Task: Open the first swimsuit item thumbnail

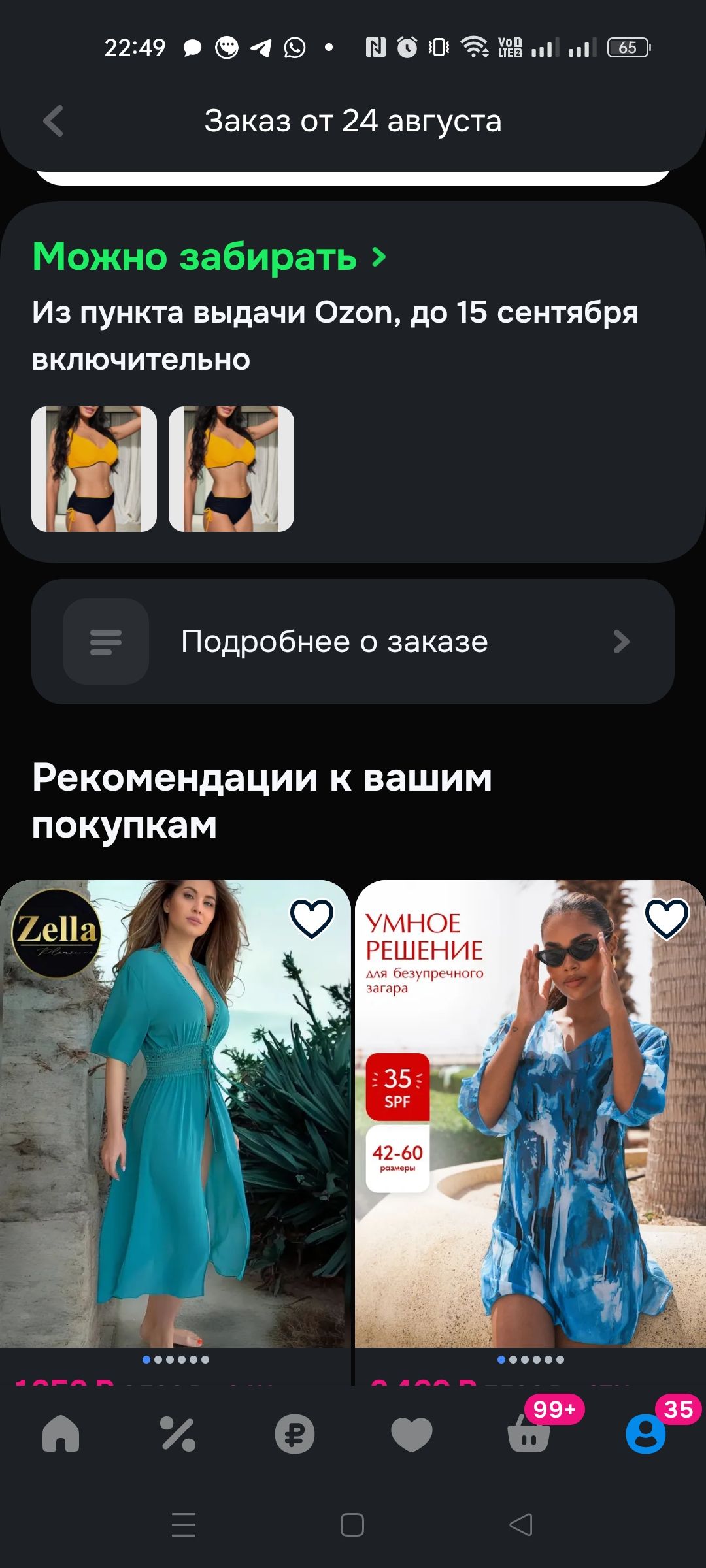Action: point(94,469)
